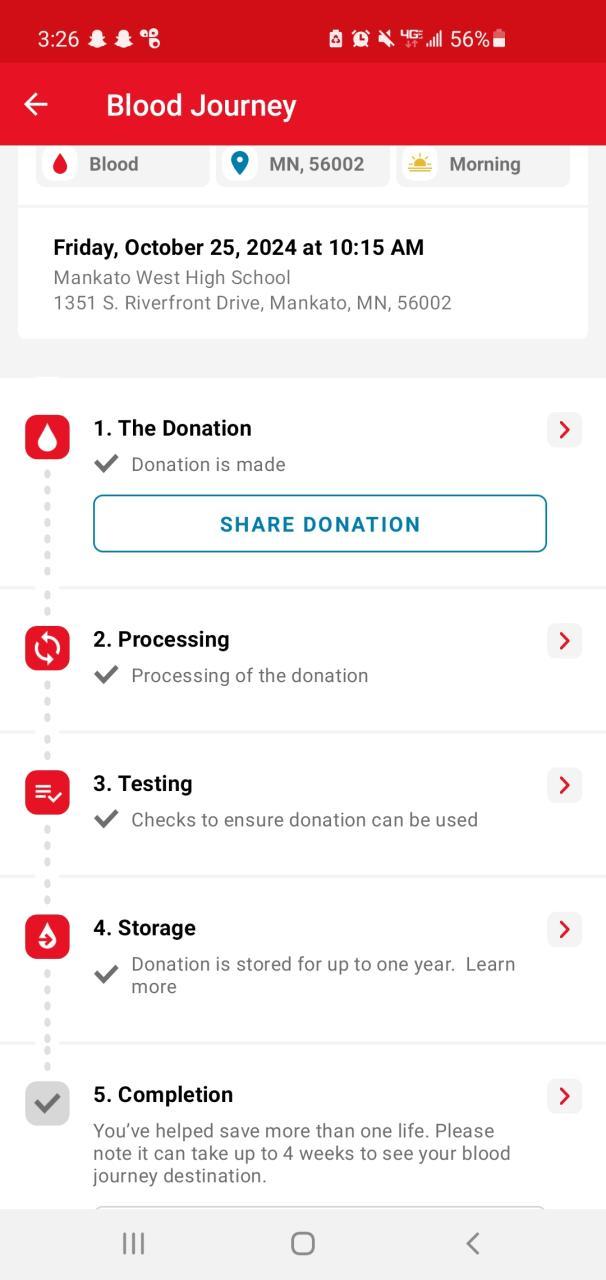Open the Processing step chevron
This screenshot has width=606, height=1280.
pyautogui.click(x=564, y=640)
